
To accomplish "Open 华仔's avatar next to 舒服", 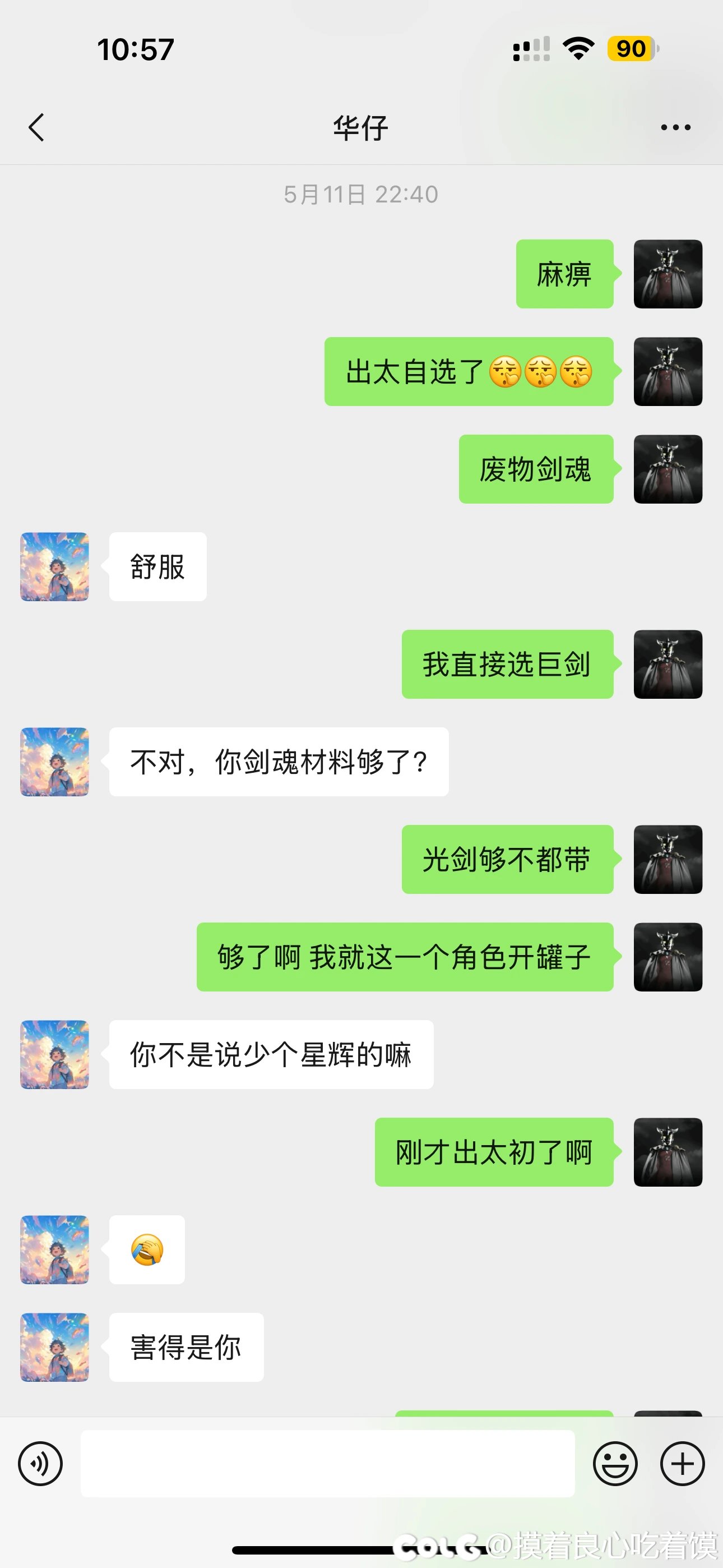I will [x=55, y=567].
